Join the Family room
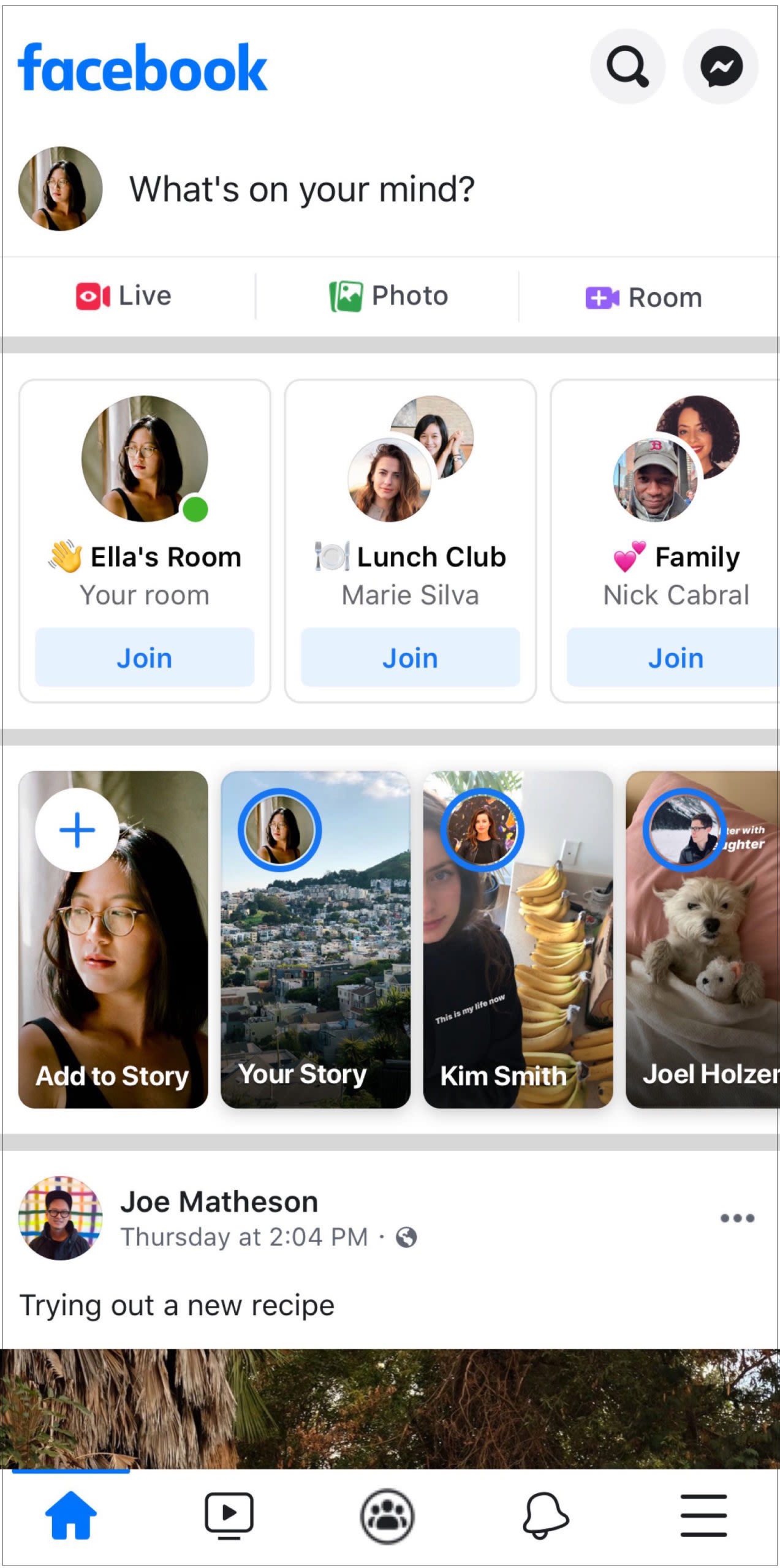Image resolution: width=780 pixels, height=1568 pixels. (x=674, y=658)
